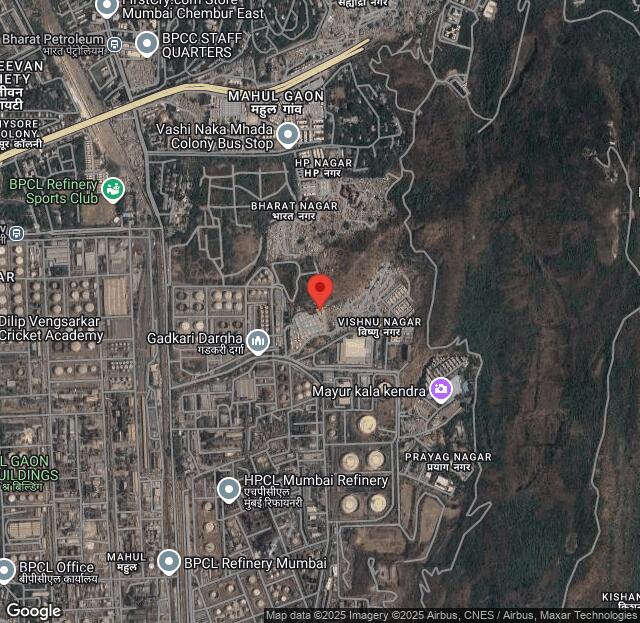Open the Gadkari Dargha place marker
The width and height of the screenshot is (640, 623).
[258, 342]
